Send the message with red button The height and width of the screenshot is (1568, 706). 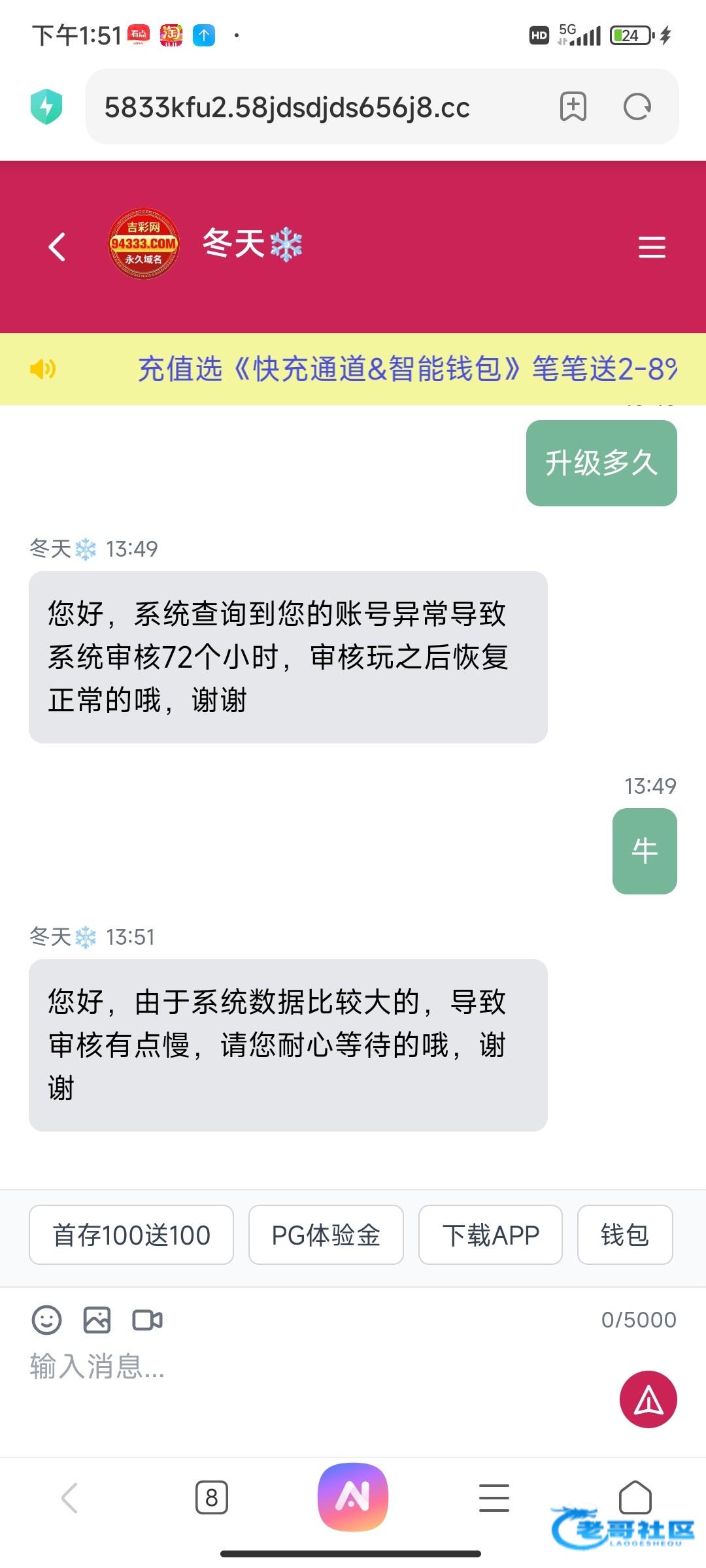648,1399
